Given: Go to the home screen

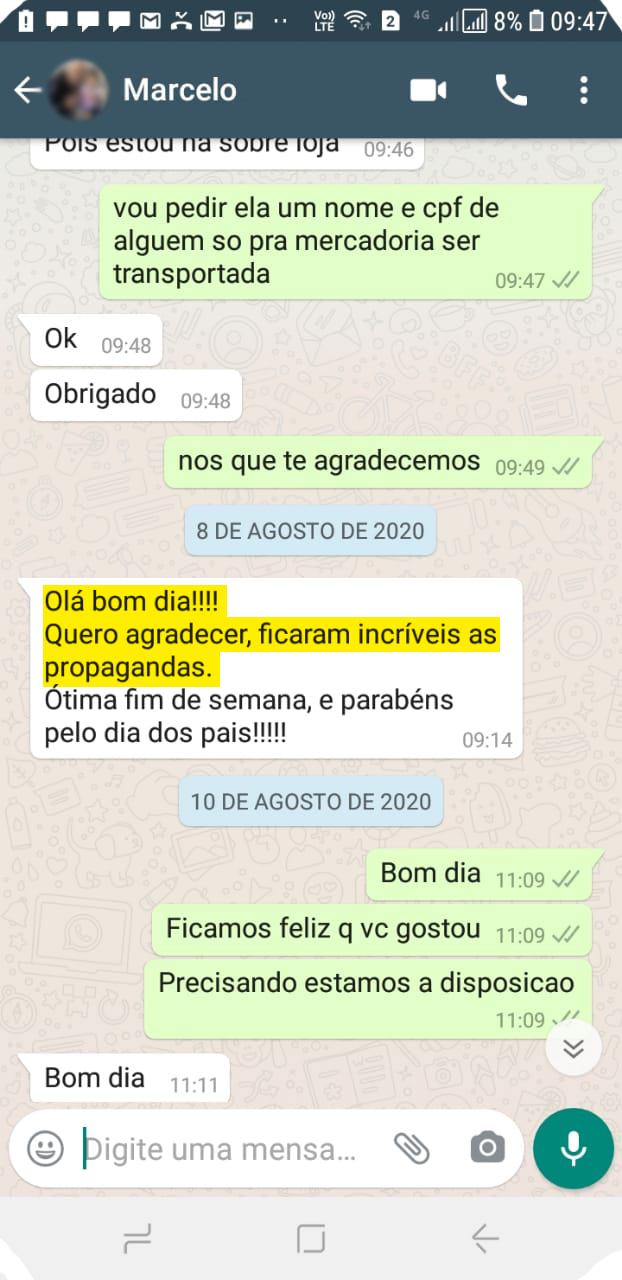Looking at the screenshot, I should click(311, 1240).
